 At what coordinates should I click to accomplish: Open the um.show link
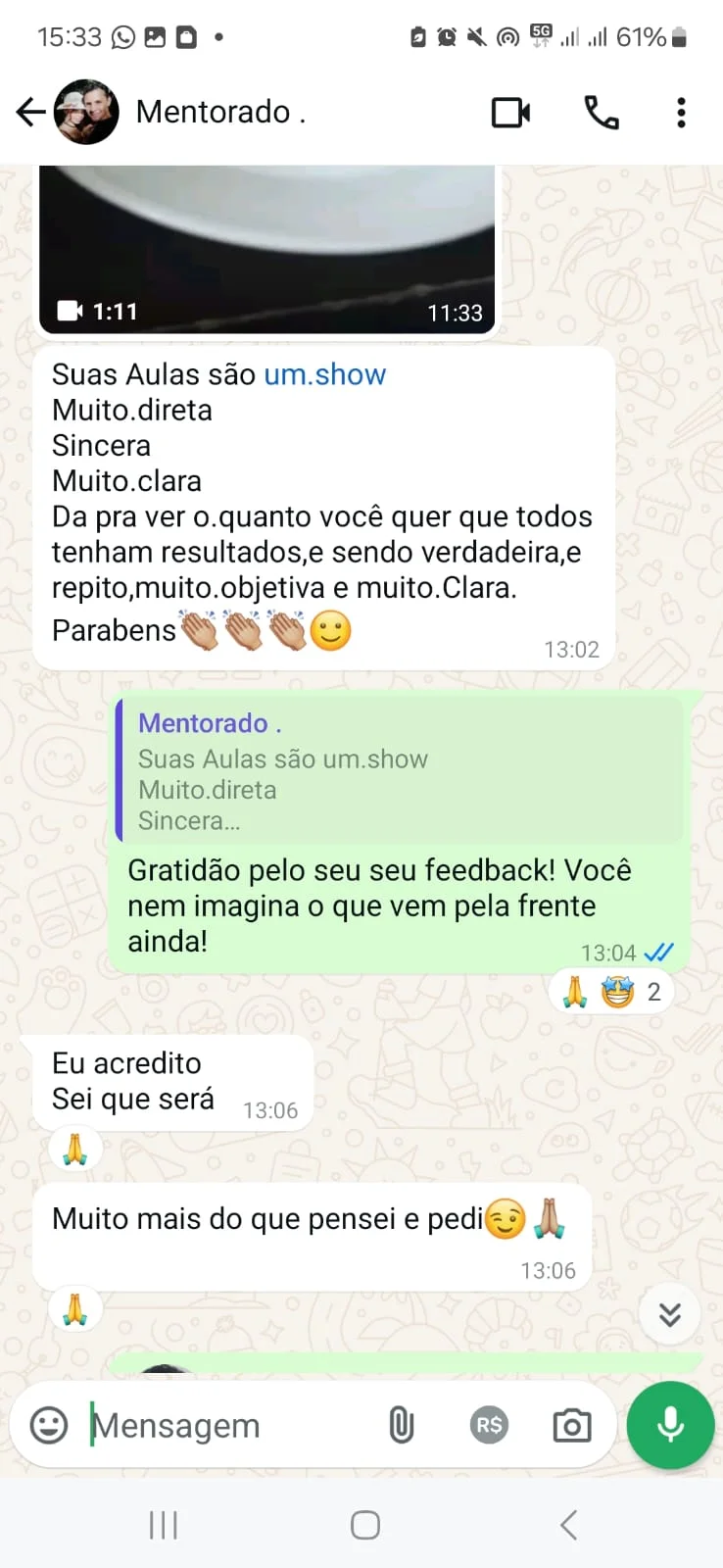click(325, 374)
